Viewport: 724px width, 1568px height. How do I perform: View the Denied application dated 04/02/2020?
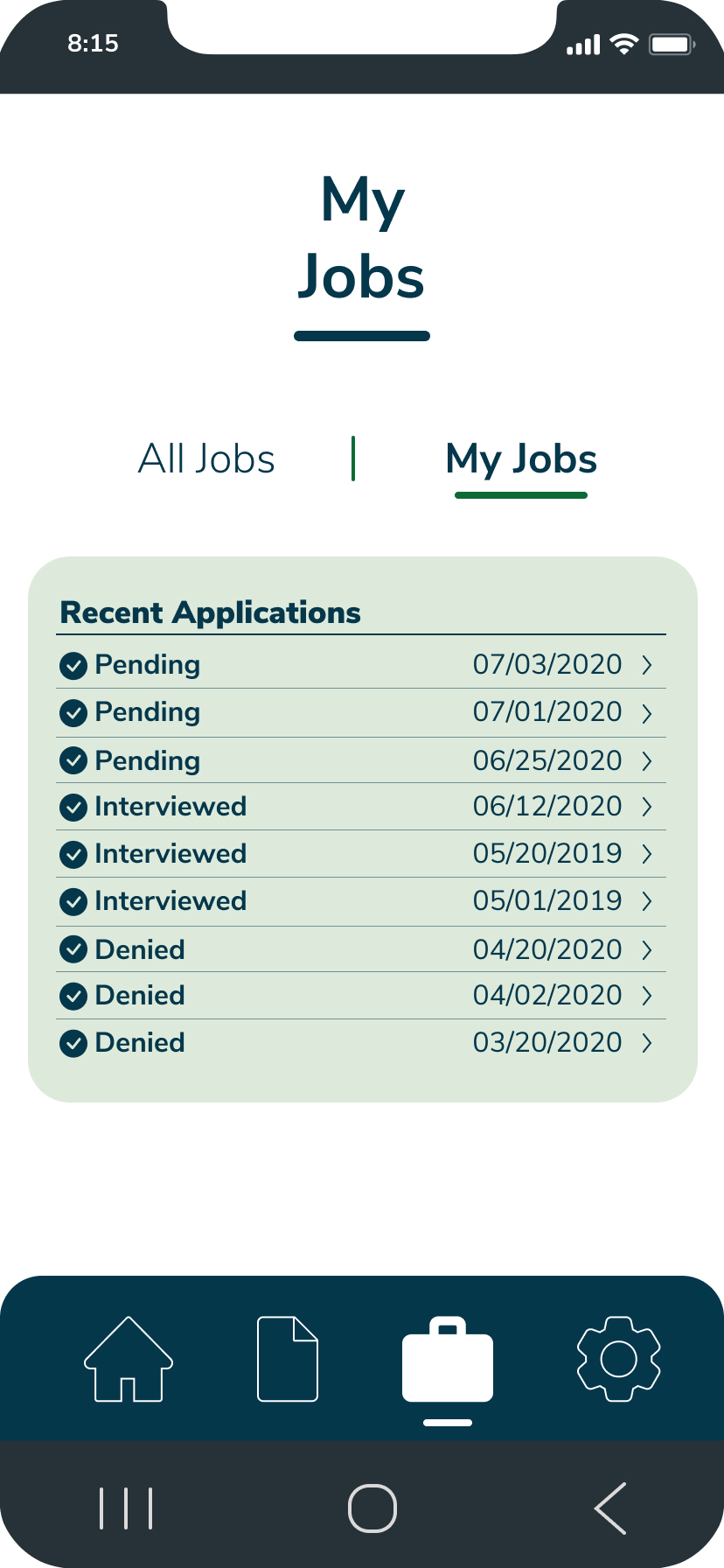(x=361, y=996)
